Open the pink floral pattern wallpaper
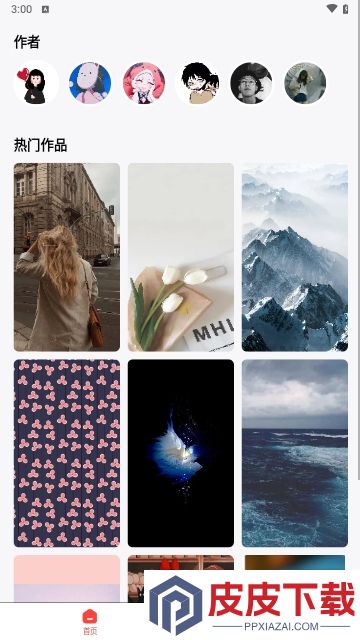This screenshot has height=640, width=360. click(x=67, y=453)
